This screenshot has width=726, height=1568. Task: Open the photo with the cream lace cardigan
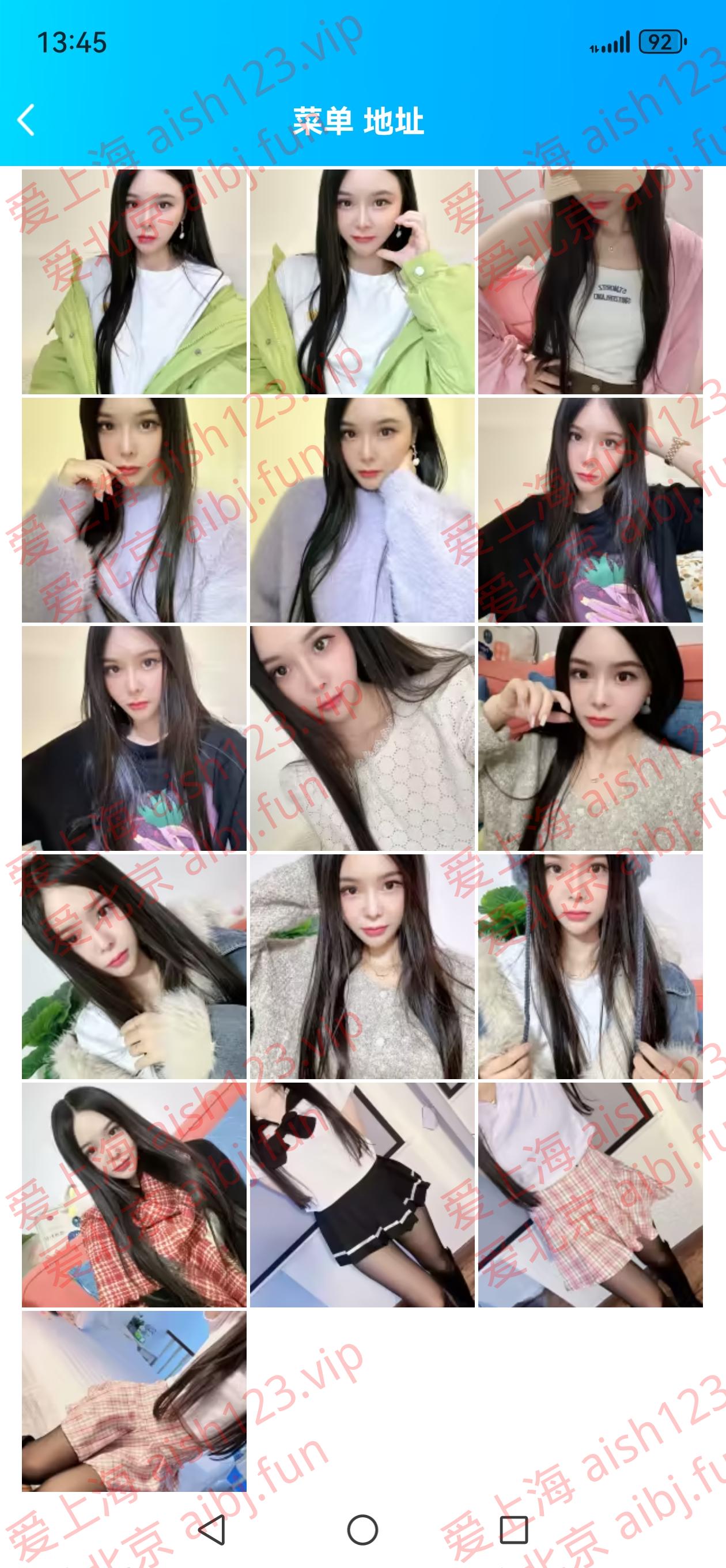[361, 738]
